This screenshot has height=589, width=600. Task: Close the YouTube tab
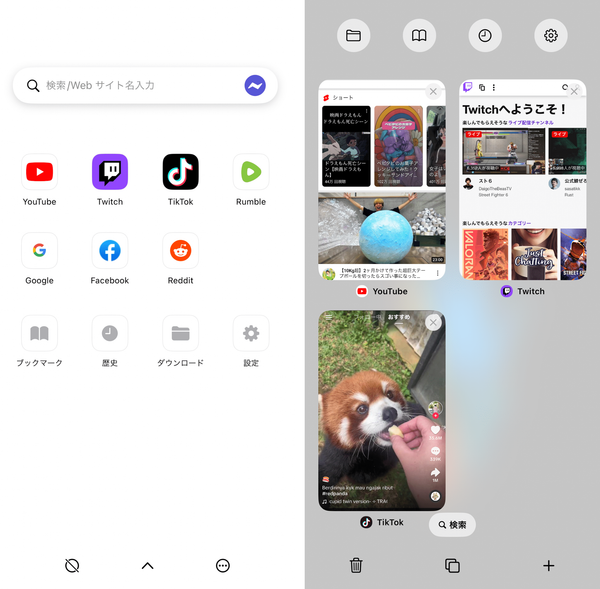pos(433,91)
